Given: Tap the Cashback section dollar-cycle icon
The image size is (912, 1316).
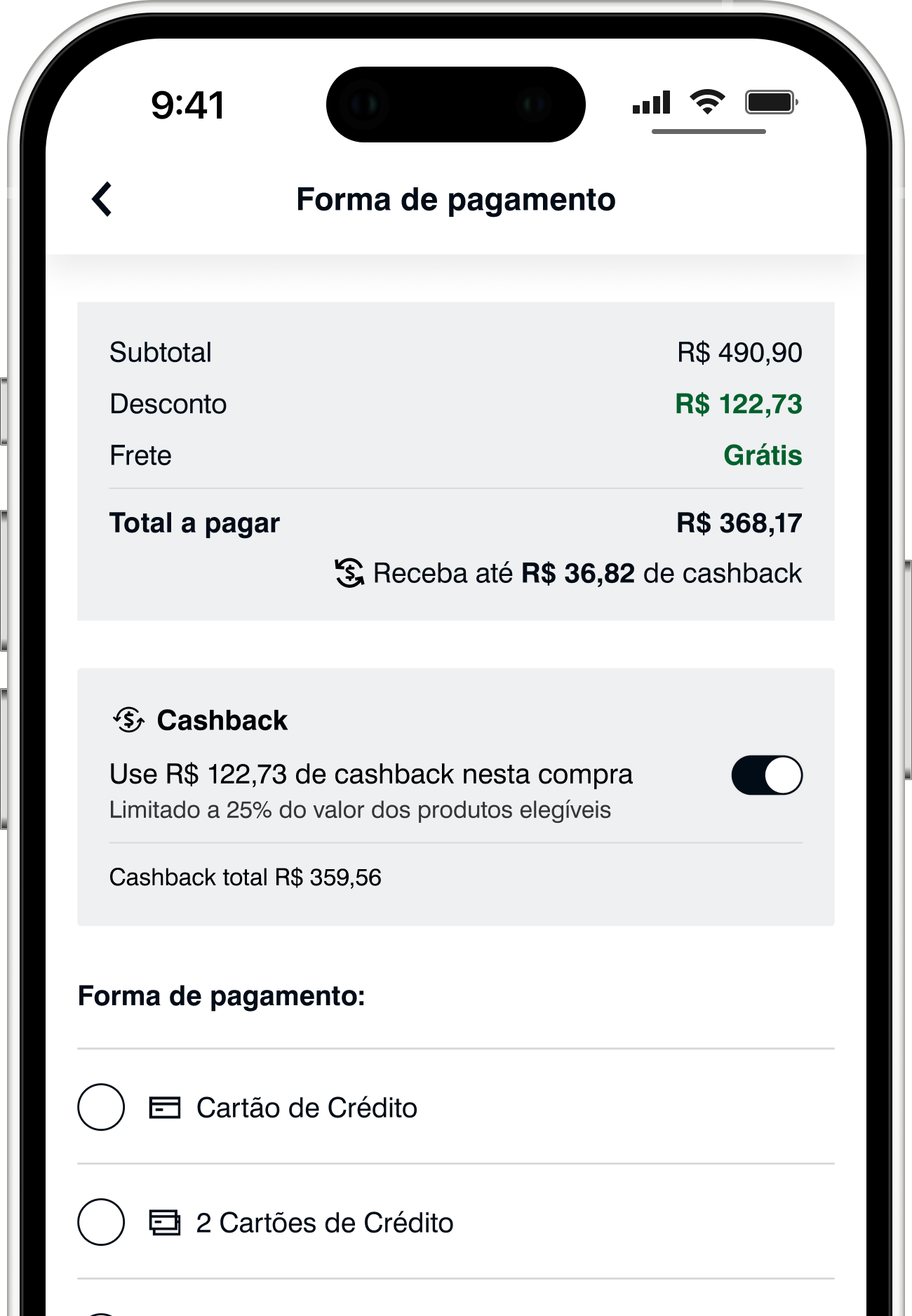Looking at the screenshot, I should coord(128,720).
